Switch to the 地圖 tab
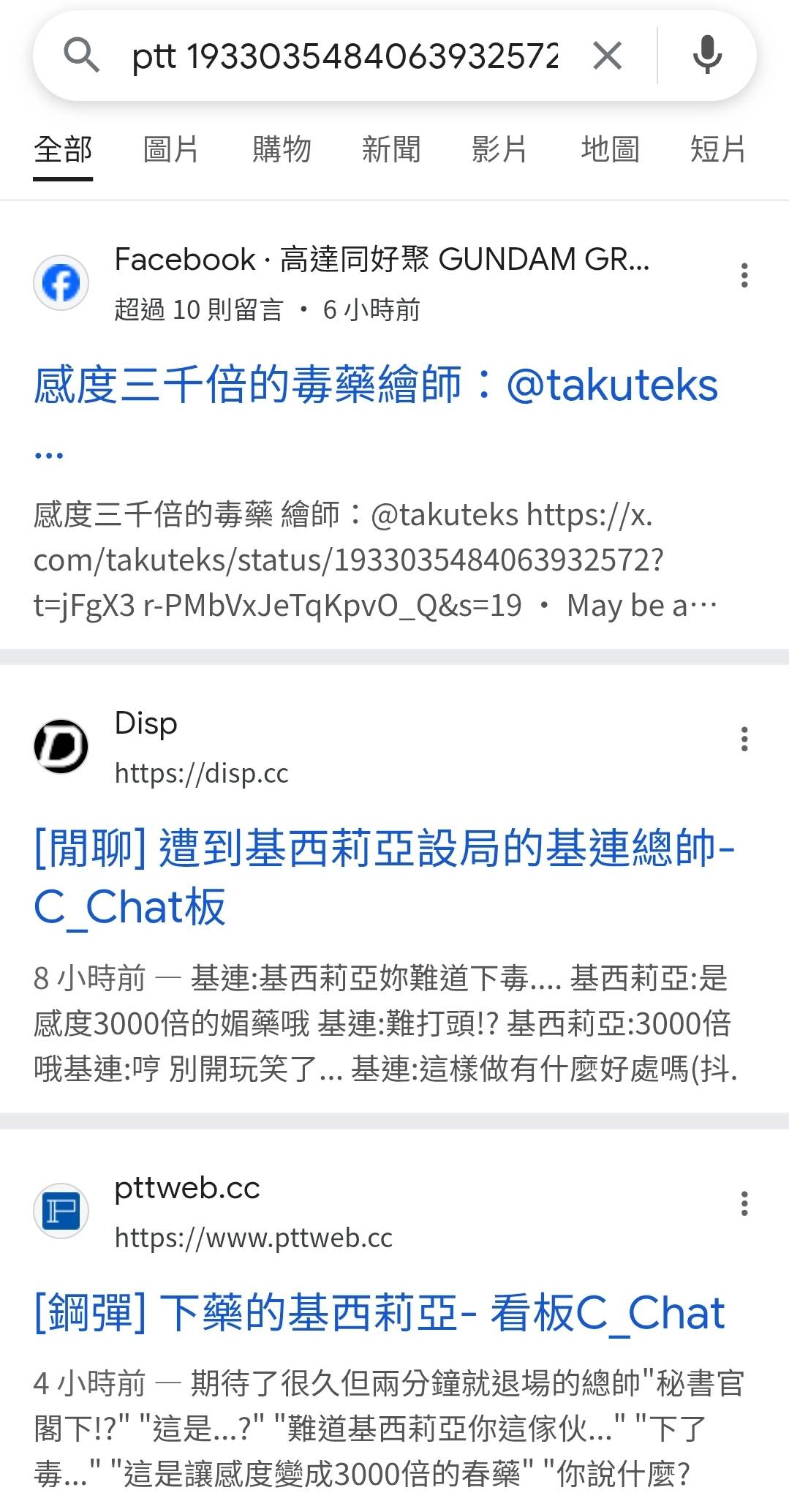The image size is (789, 1512). point(610,149)
